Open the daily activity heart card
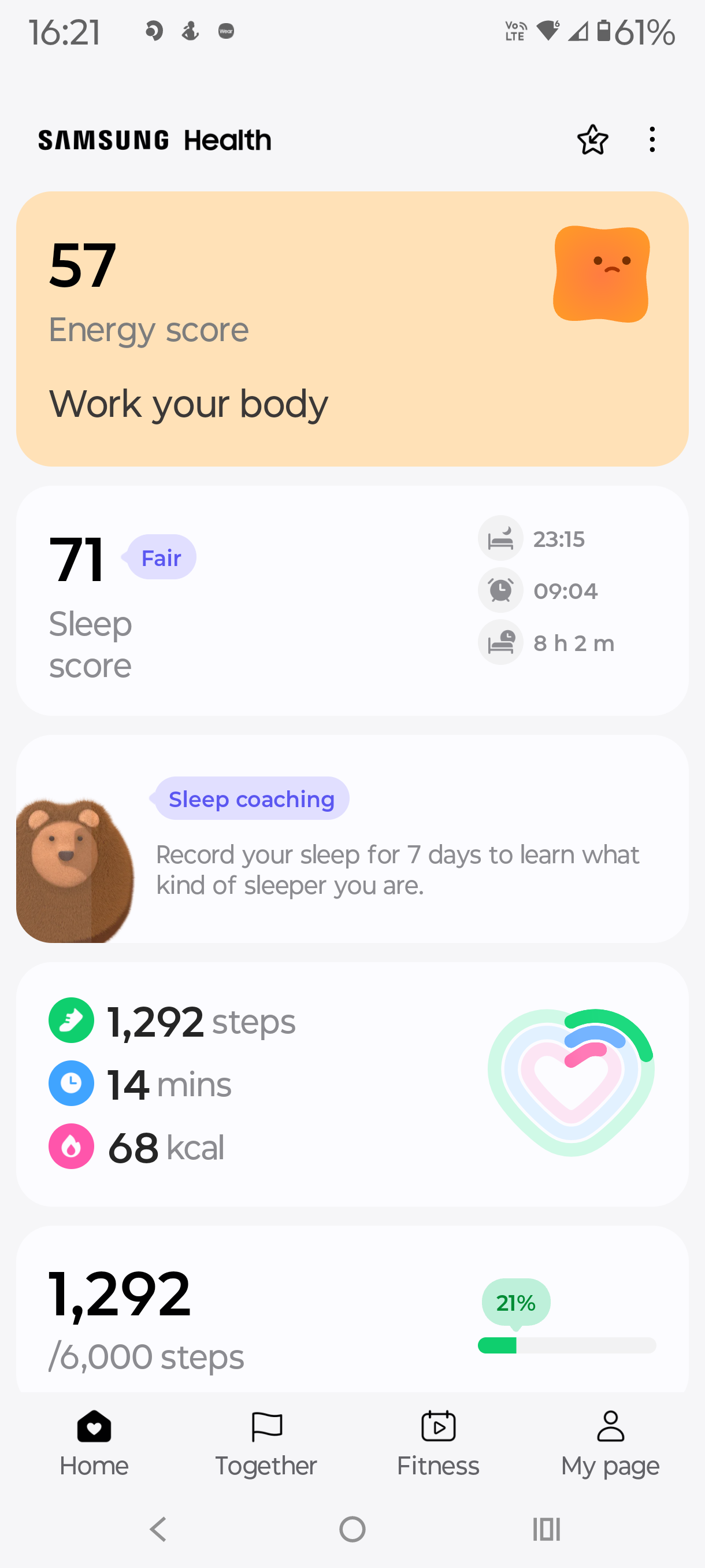The width and height of the screenshot is (705, 1568). [352, 1084]
